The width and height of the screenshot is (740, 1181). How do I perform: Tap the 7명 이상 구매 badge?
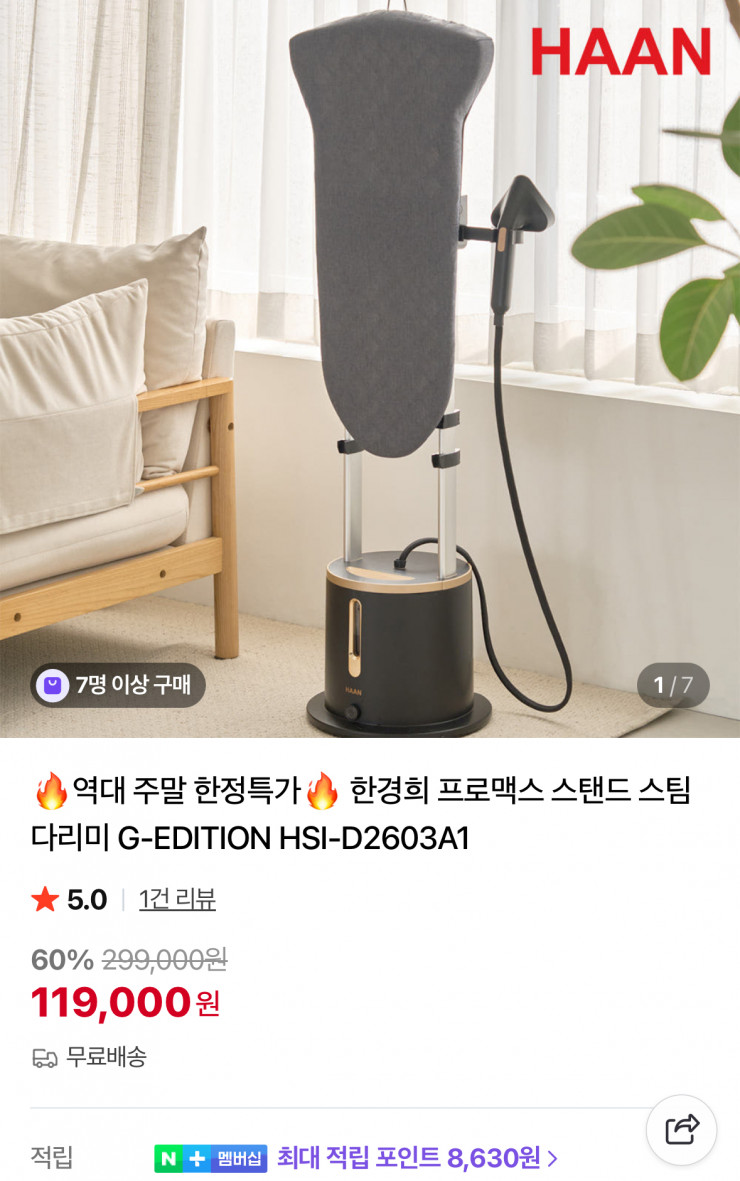tap(115, 686)
